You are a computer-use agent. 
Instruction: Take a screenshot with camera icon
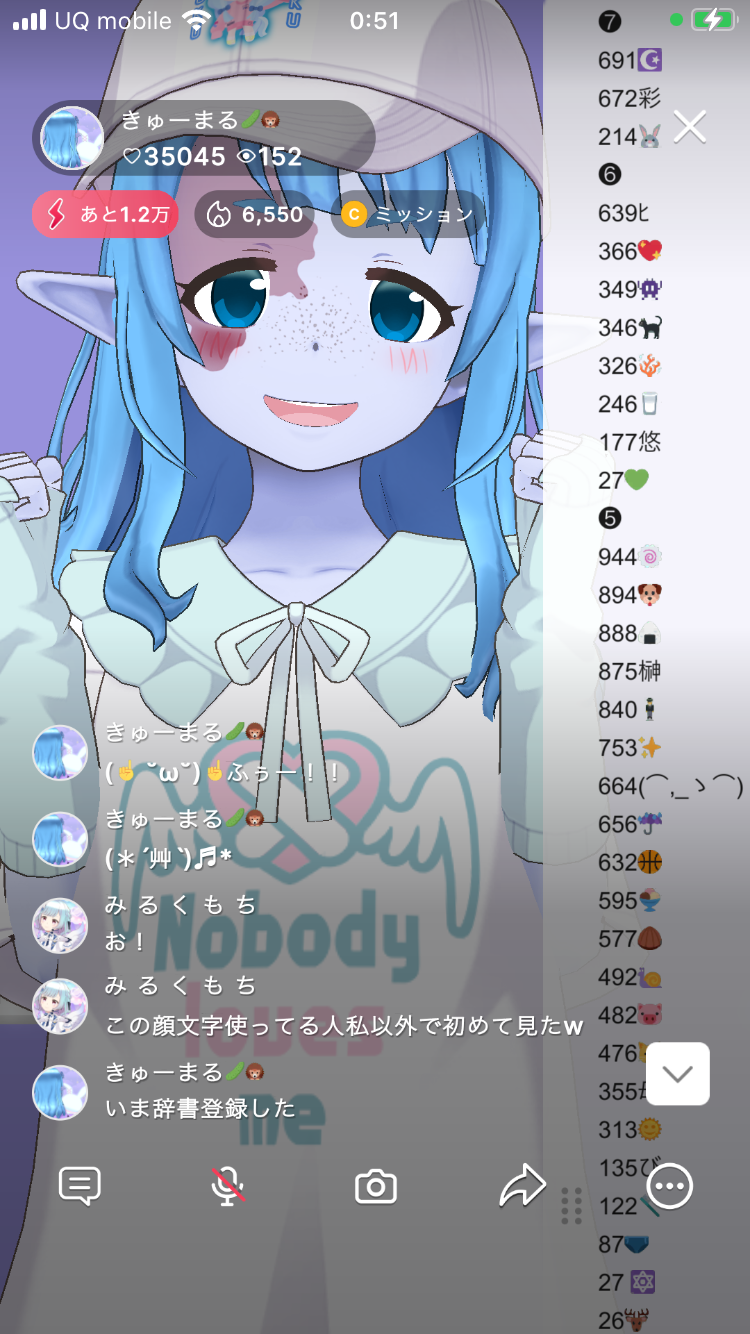point(376,1187)
